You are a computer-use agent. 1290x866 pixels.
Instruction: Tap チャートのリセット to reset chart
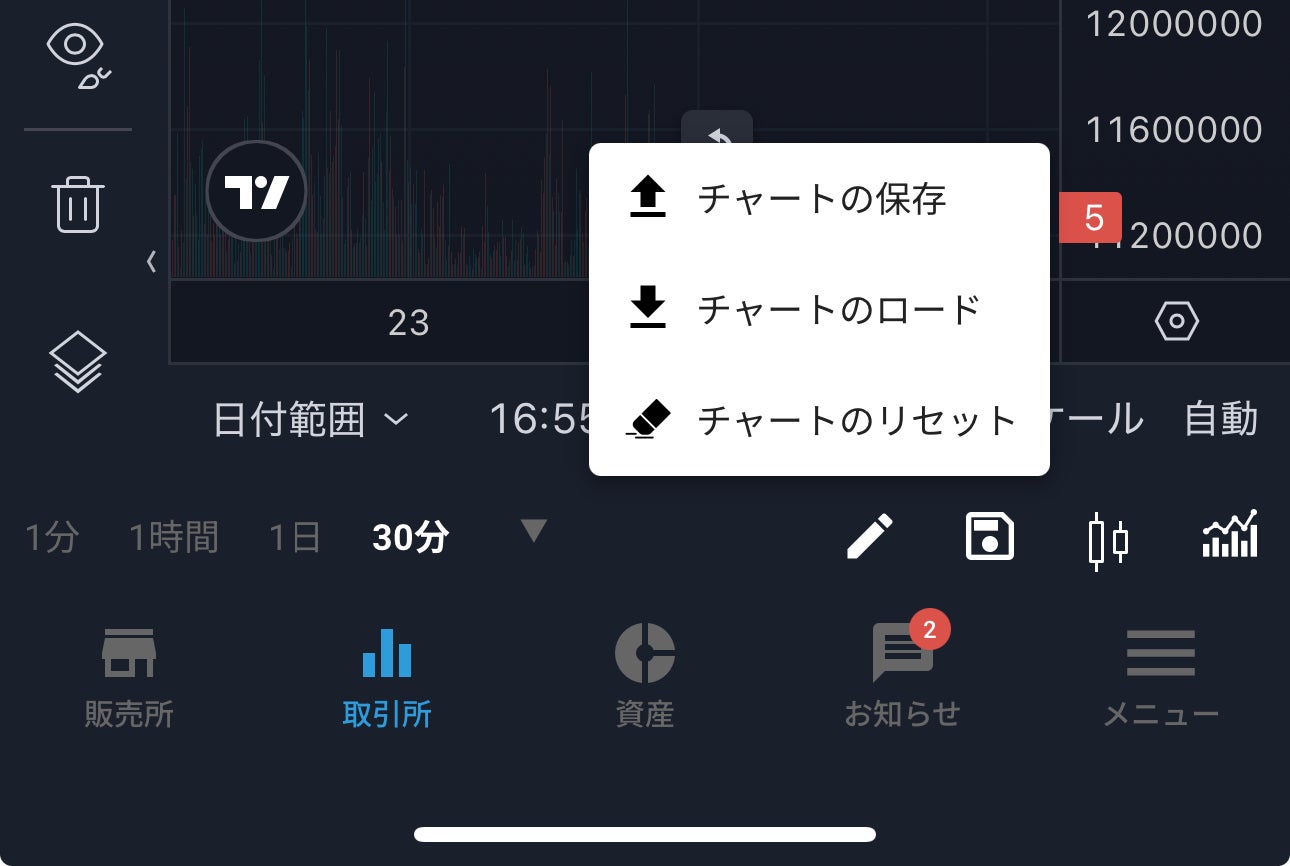point(819,419)
